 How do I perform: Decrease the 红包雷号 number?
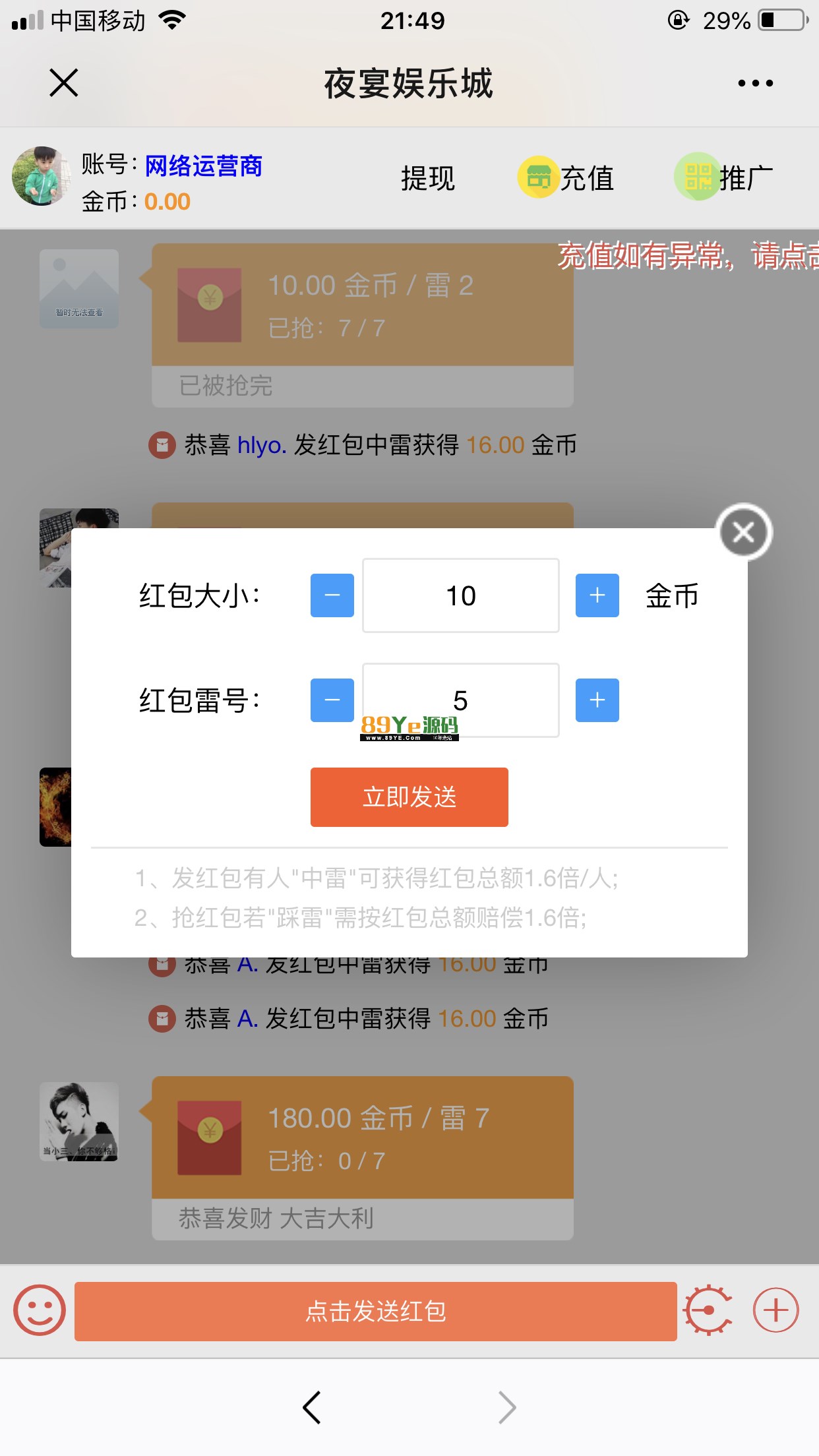pyautogui.click(x=332, y=700)
